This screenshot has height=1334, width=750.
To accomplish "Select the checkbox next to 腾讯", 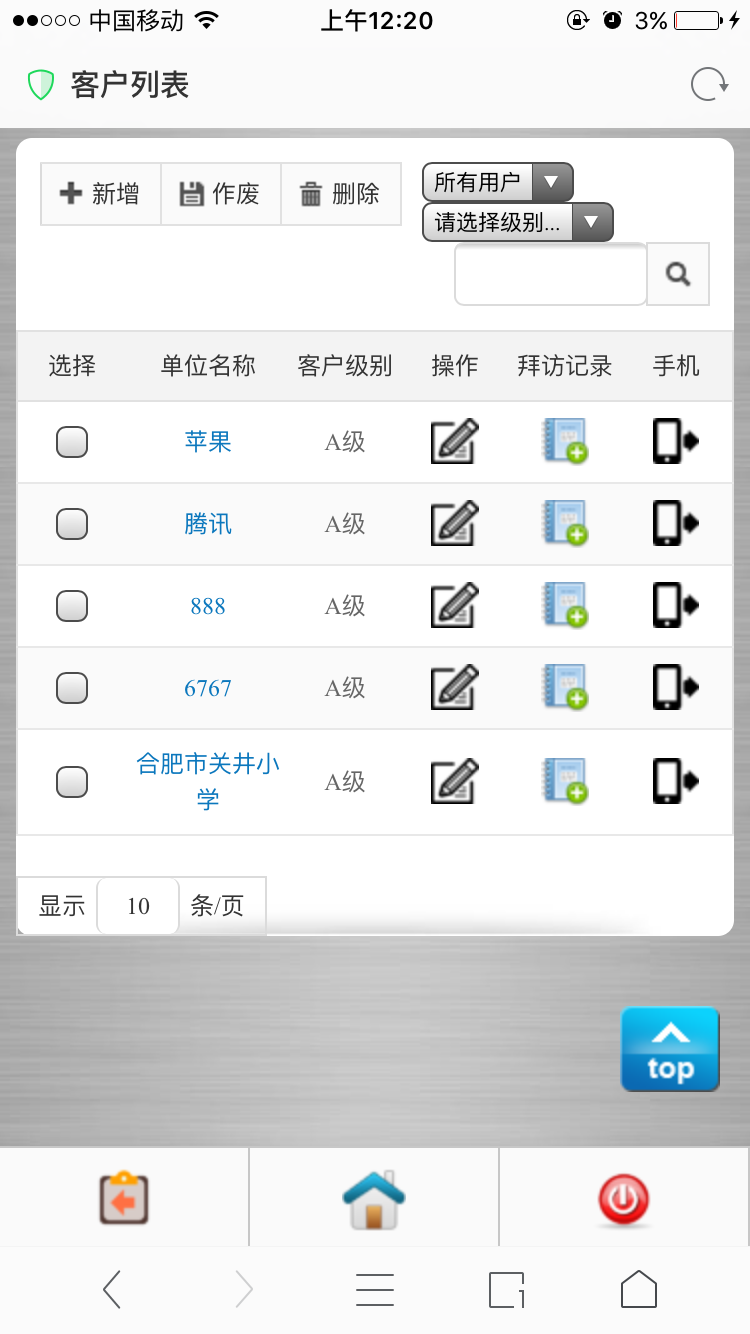I will point(71,523).
